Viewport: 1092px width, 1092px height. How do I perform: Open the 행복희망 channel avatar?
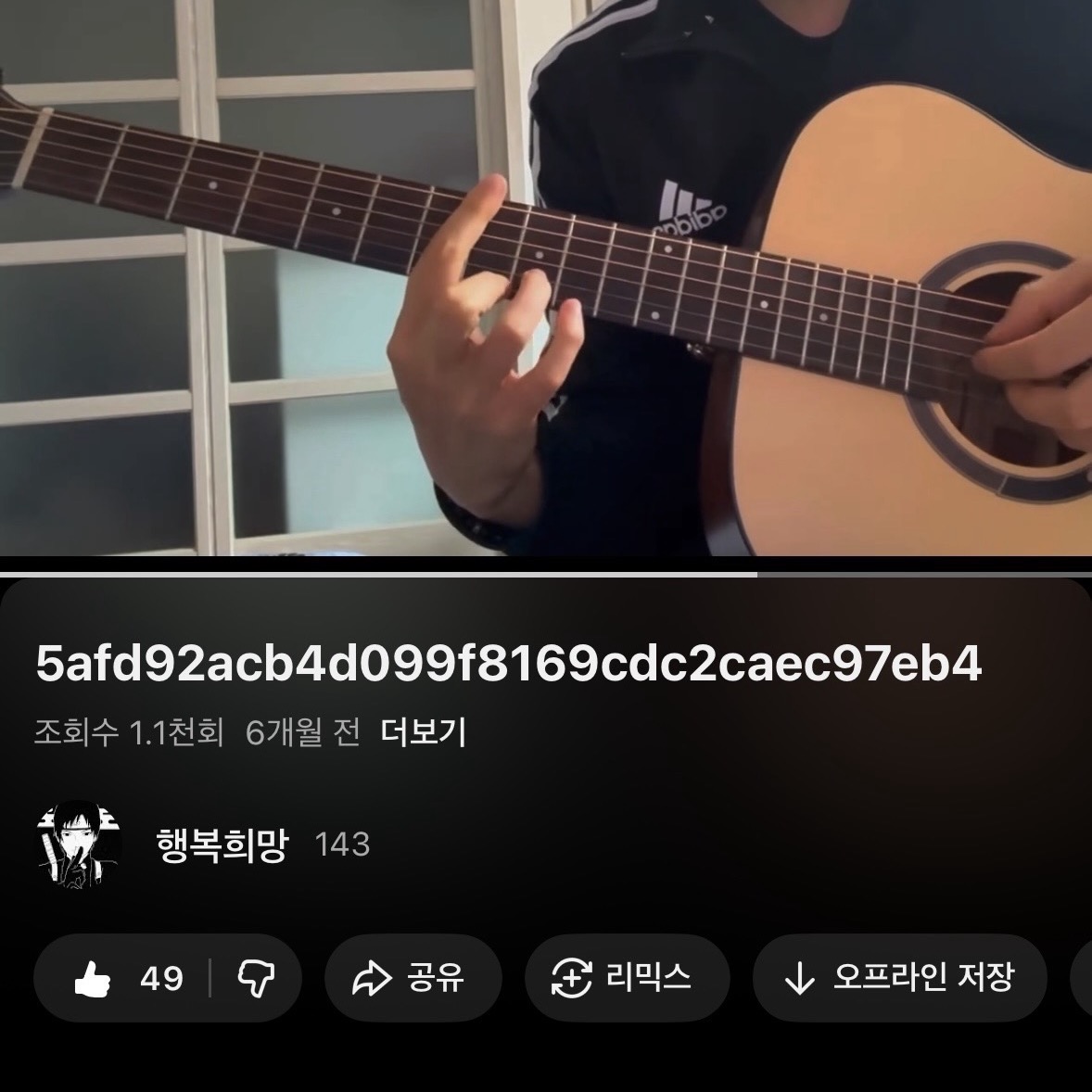pos(80,844)
